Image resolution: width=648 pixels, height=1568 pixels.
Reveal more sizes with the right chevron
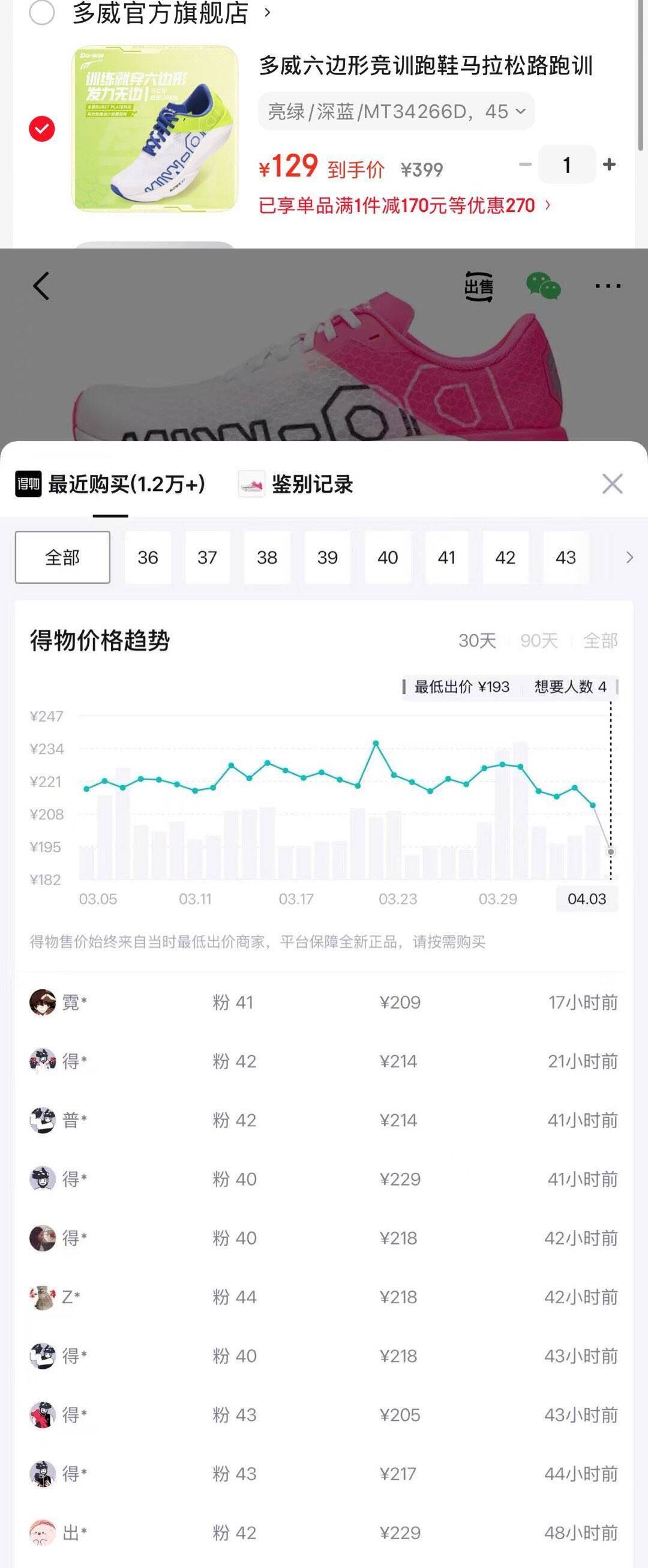coord(629,558)
